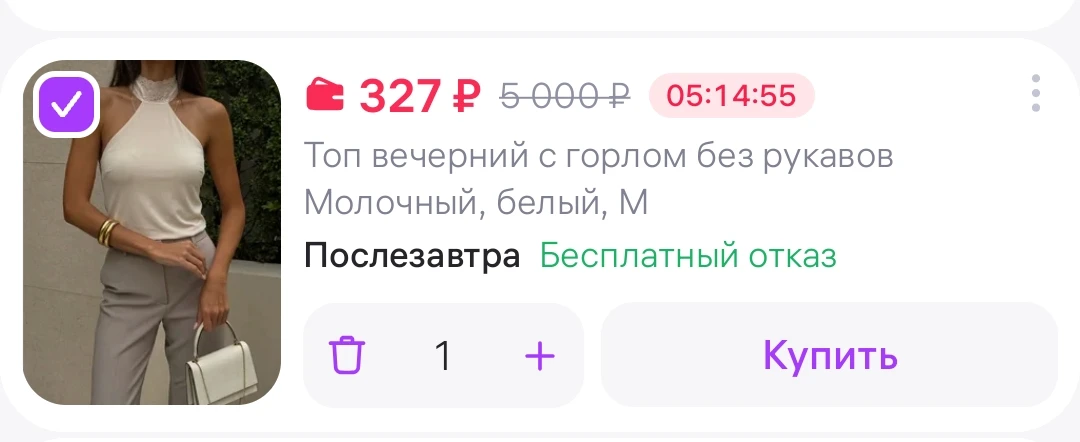Open the evening top product photo

tap(152, 233)
